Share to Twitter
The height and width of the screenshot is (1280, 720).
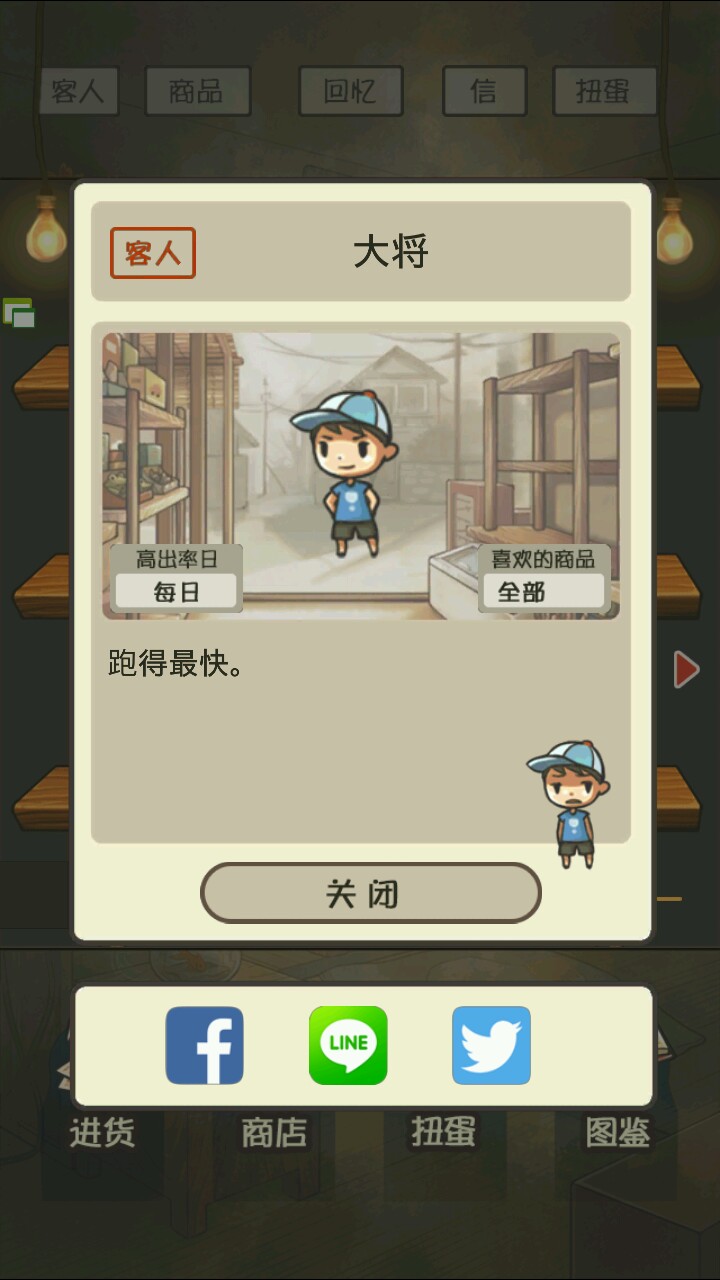491,1045
